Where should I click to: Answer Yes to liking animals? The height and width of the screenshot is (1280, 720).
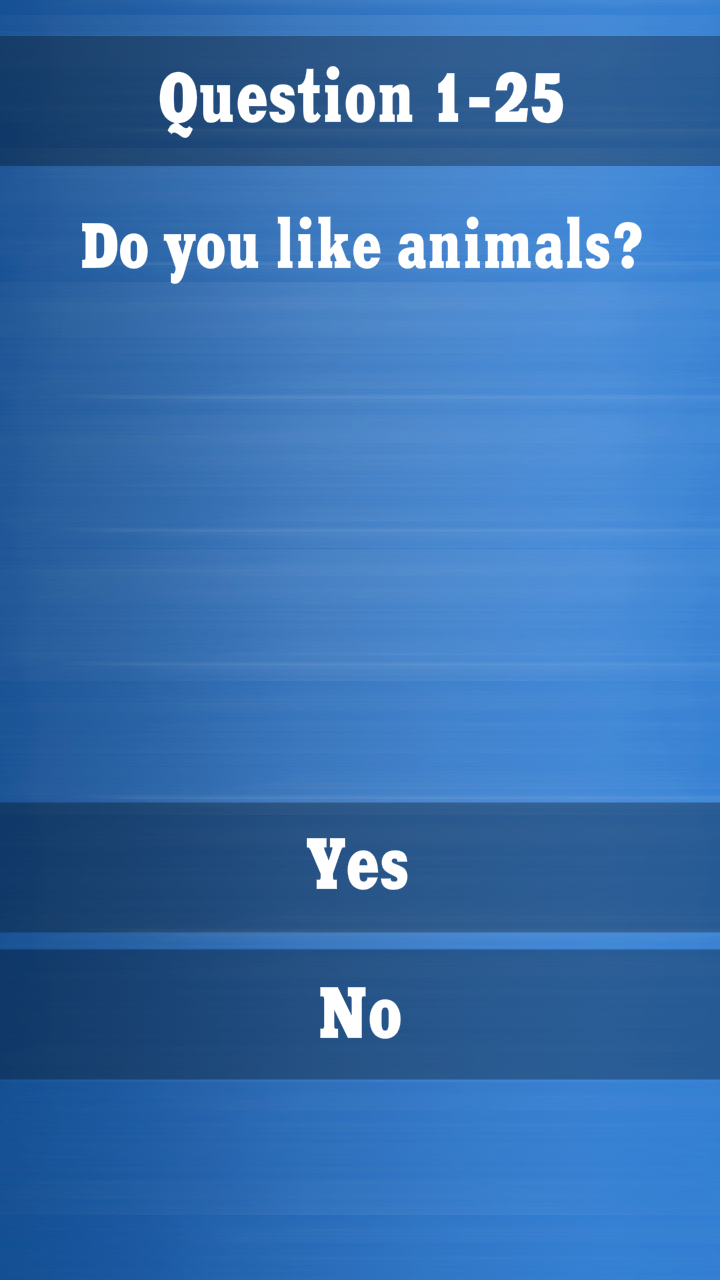coord(359,867)
